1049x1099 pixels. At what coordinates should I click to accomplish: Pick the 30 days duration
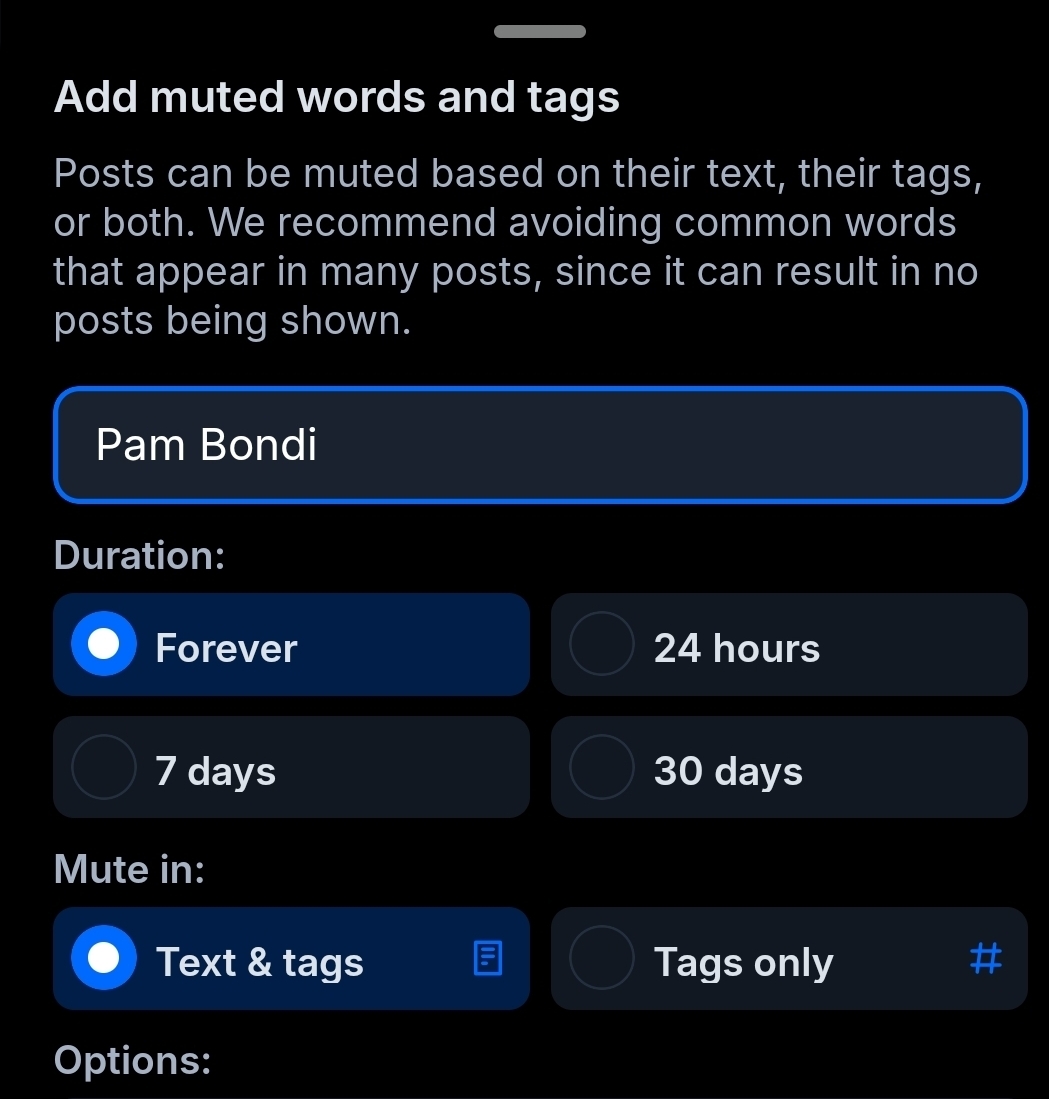(x=788, y=767)
